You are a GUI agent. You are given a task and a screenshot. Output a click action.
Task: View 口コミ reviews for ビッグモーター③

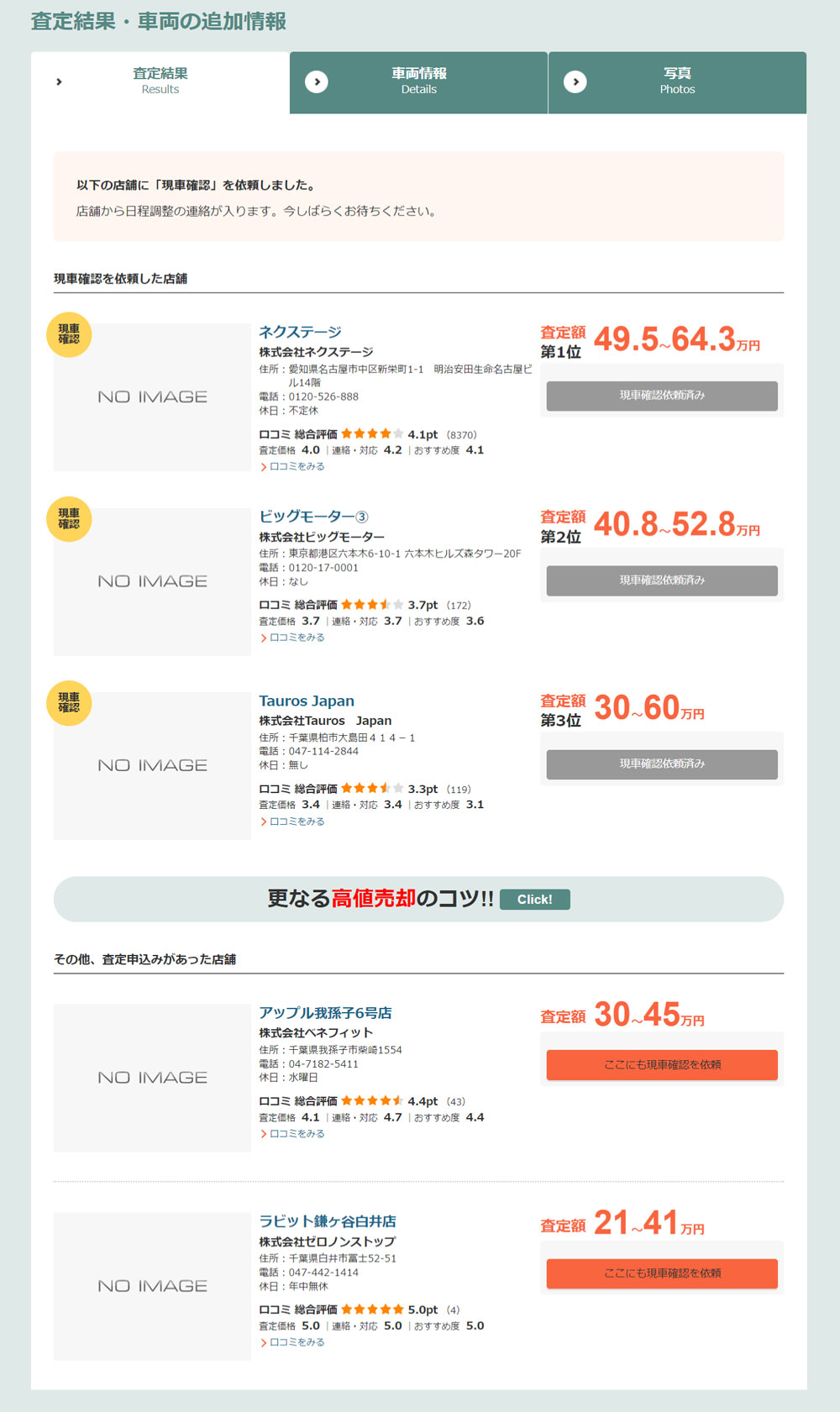296,638
